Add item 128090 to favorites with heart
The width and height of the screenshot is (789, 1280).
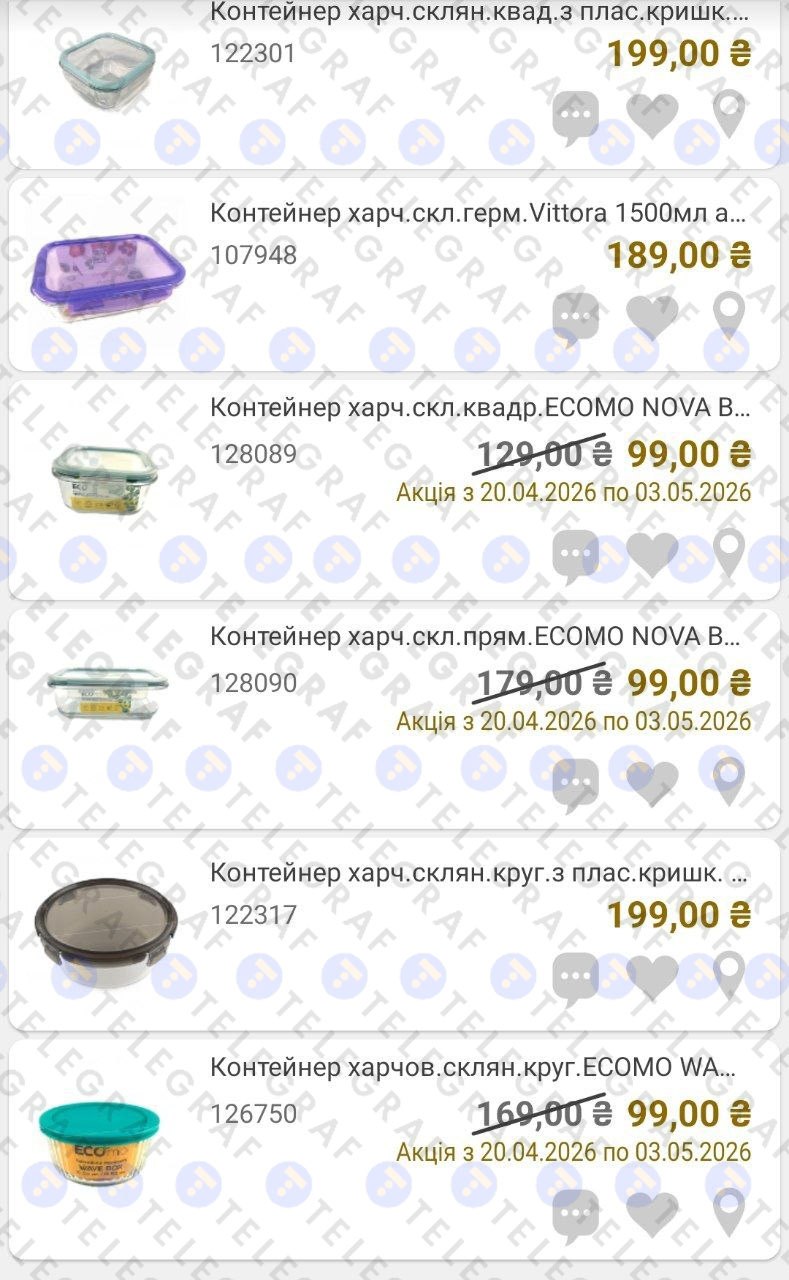(652, 783)
